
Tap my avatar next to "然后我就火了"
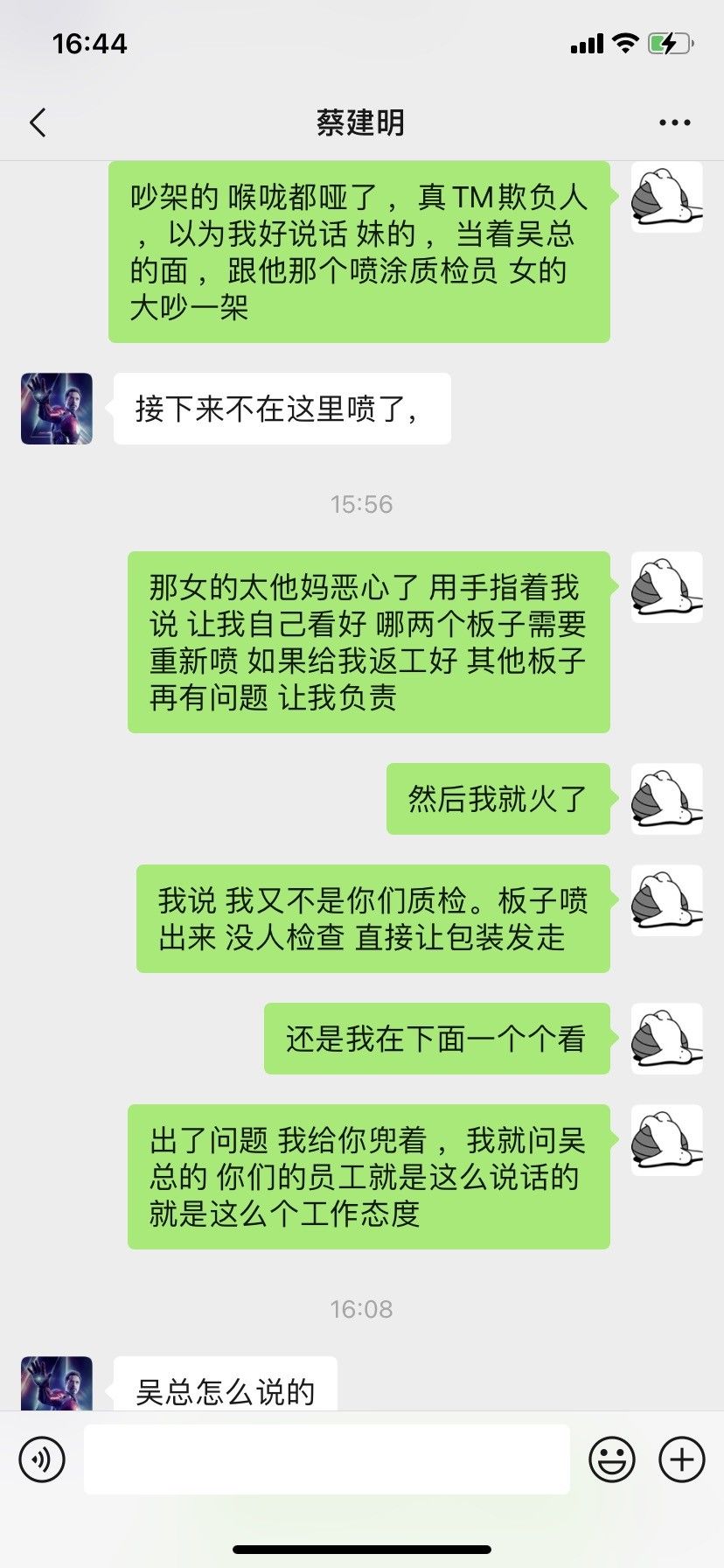pos(667,799)
